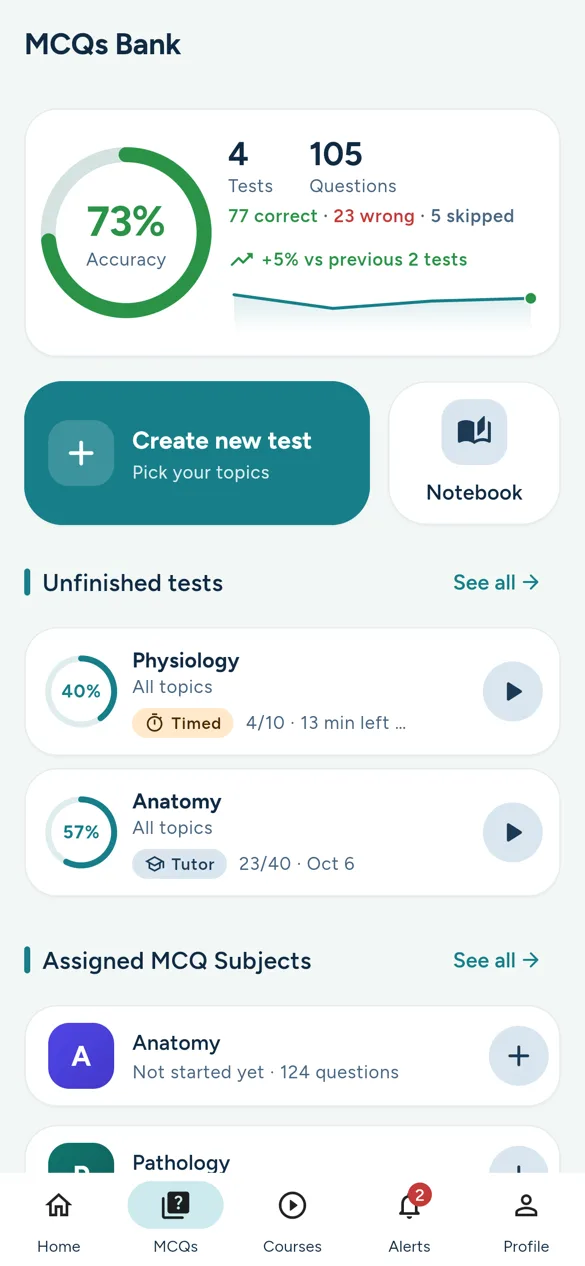Viewport: 585px width, 1266px height.
Task: Open the Alerts tab
Action: (x=409, y=1220)
